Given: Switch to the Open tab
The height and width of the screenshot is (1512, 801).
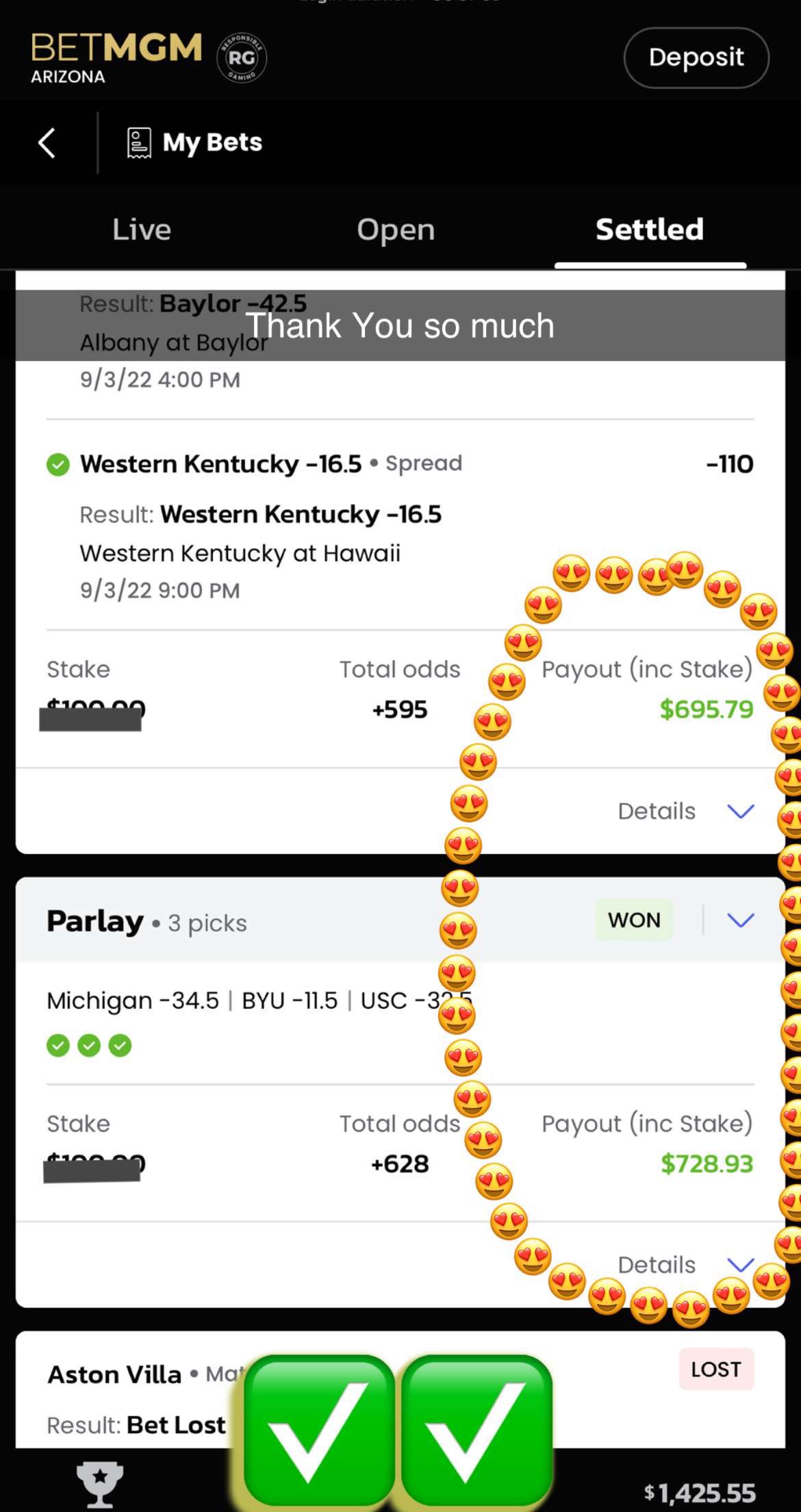Looking at the screenshot, I should tap(396, 229).
